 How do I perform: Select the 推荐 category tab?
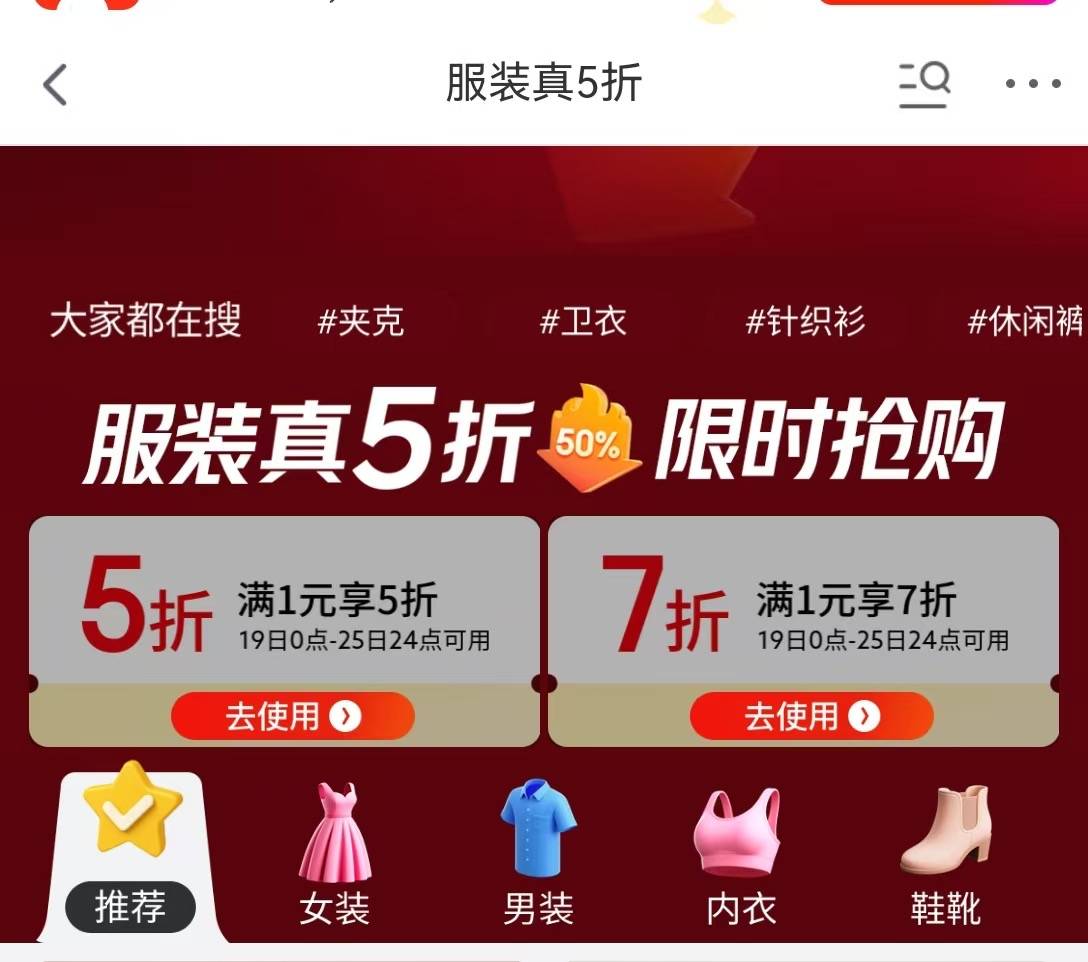[132, 860]
